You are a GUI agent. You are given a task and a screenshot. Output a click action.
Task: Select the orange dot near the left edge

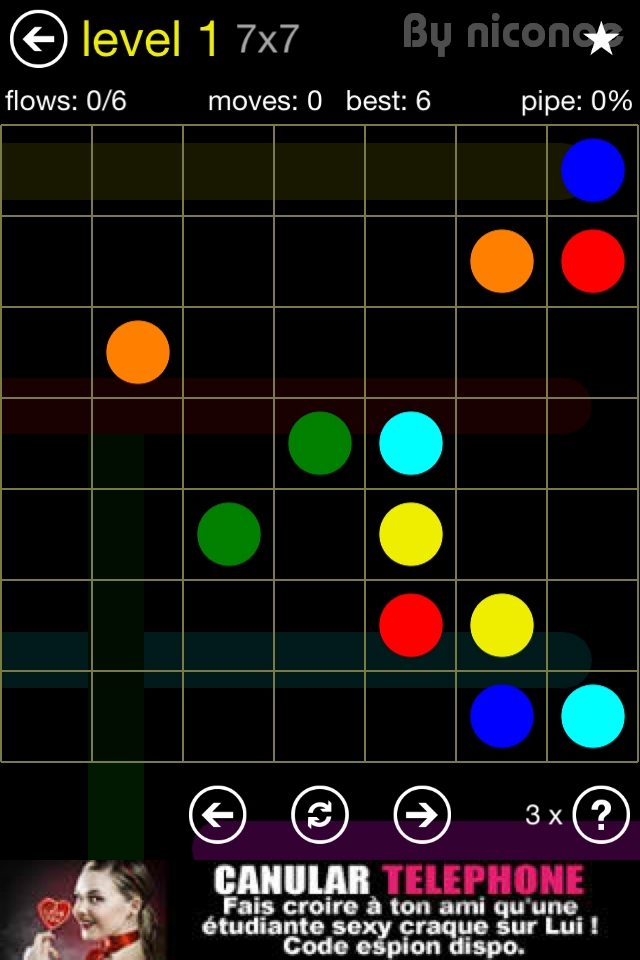pyautogui.click(x=138, y=352)
